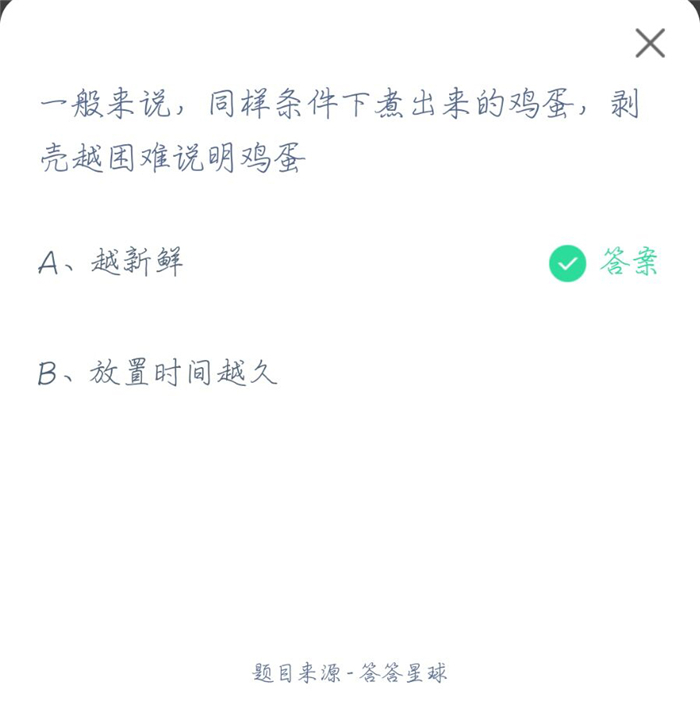
Task: Choose answer B、放置时间越久
Action: pos(158,373)
